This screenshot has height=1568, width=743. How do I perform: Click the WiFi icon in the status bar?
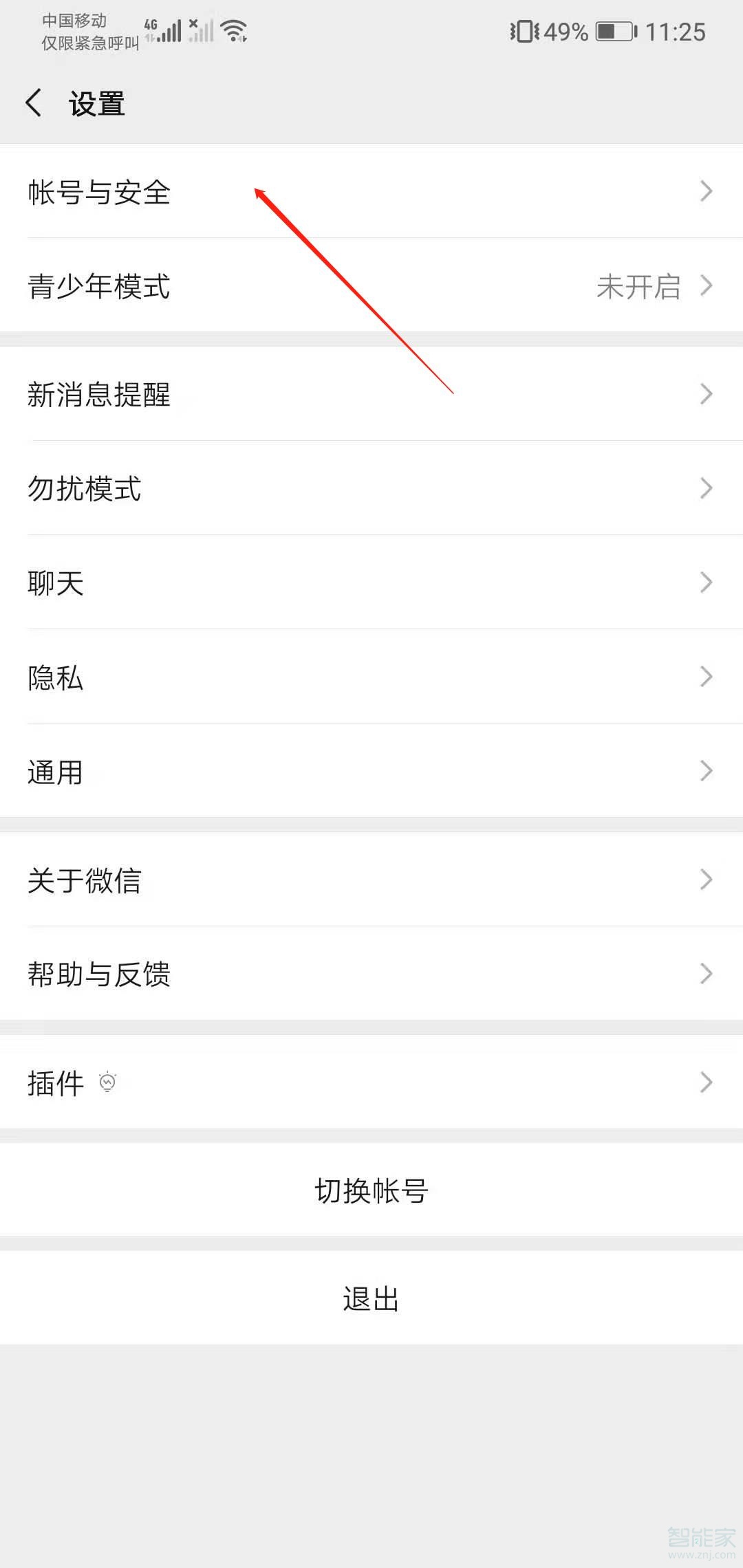pos(233,29)
